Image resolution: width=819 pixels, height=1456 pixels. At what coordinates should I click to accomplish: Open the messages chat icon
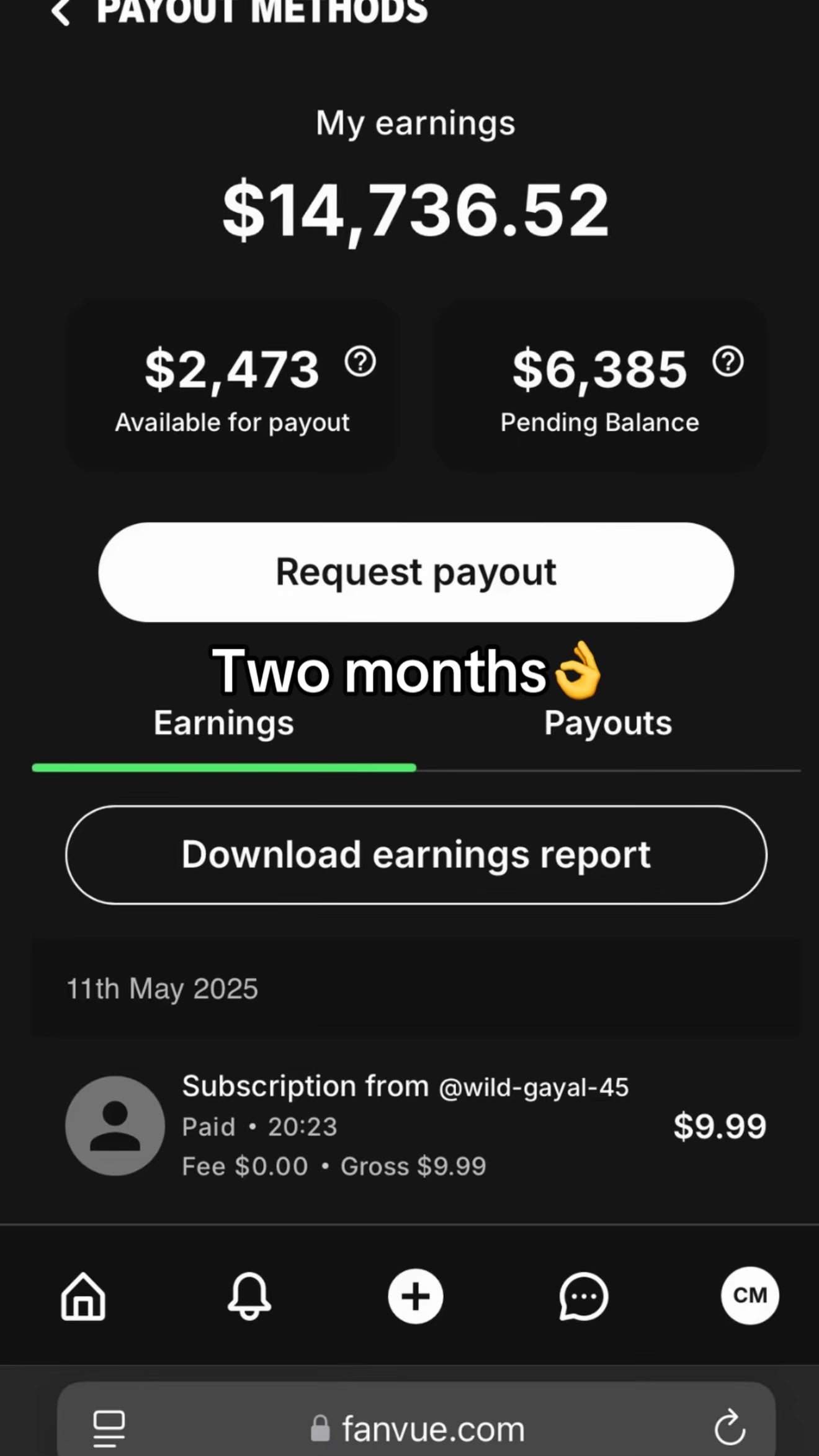(583, 1296)
